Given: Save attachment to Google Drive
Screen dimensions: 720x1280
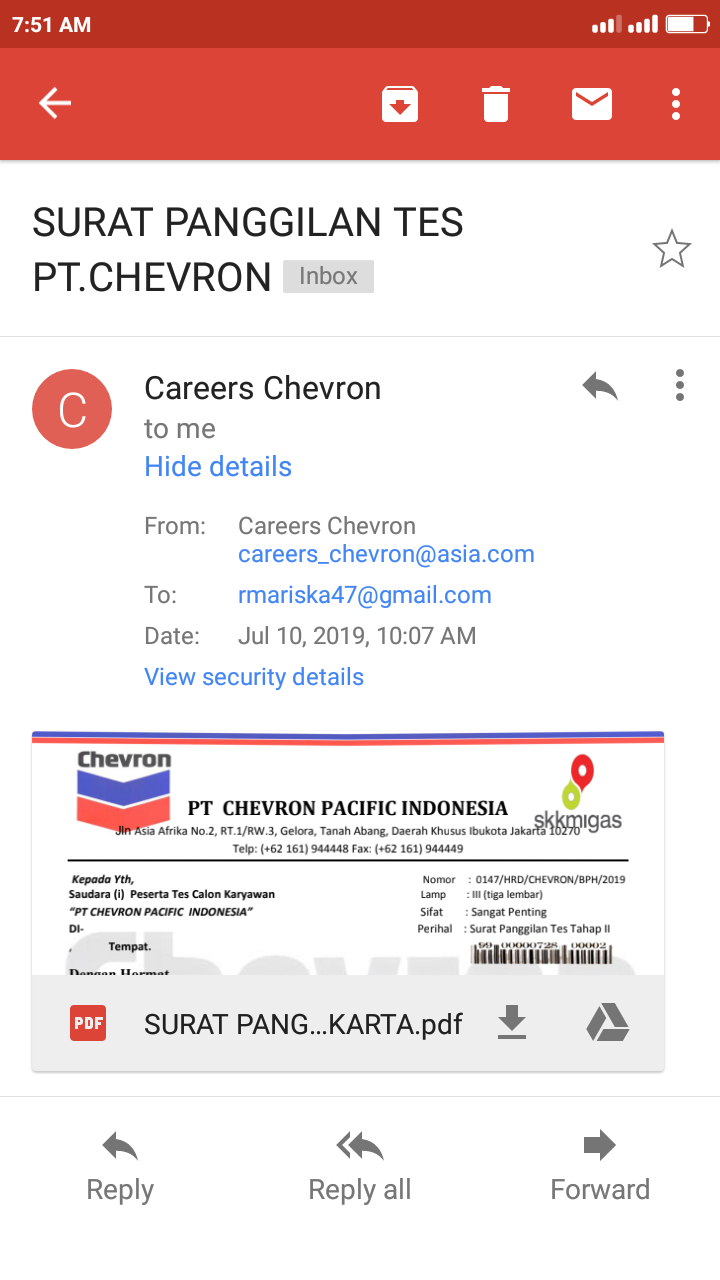Looking at the screenshot, I should pos(607,1023).
